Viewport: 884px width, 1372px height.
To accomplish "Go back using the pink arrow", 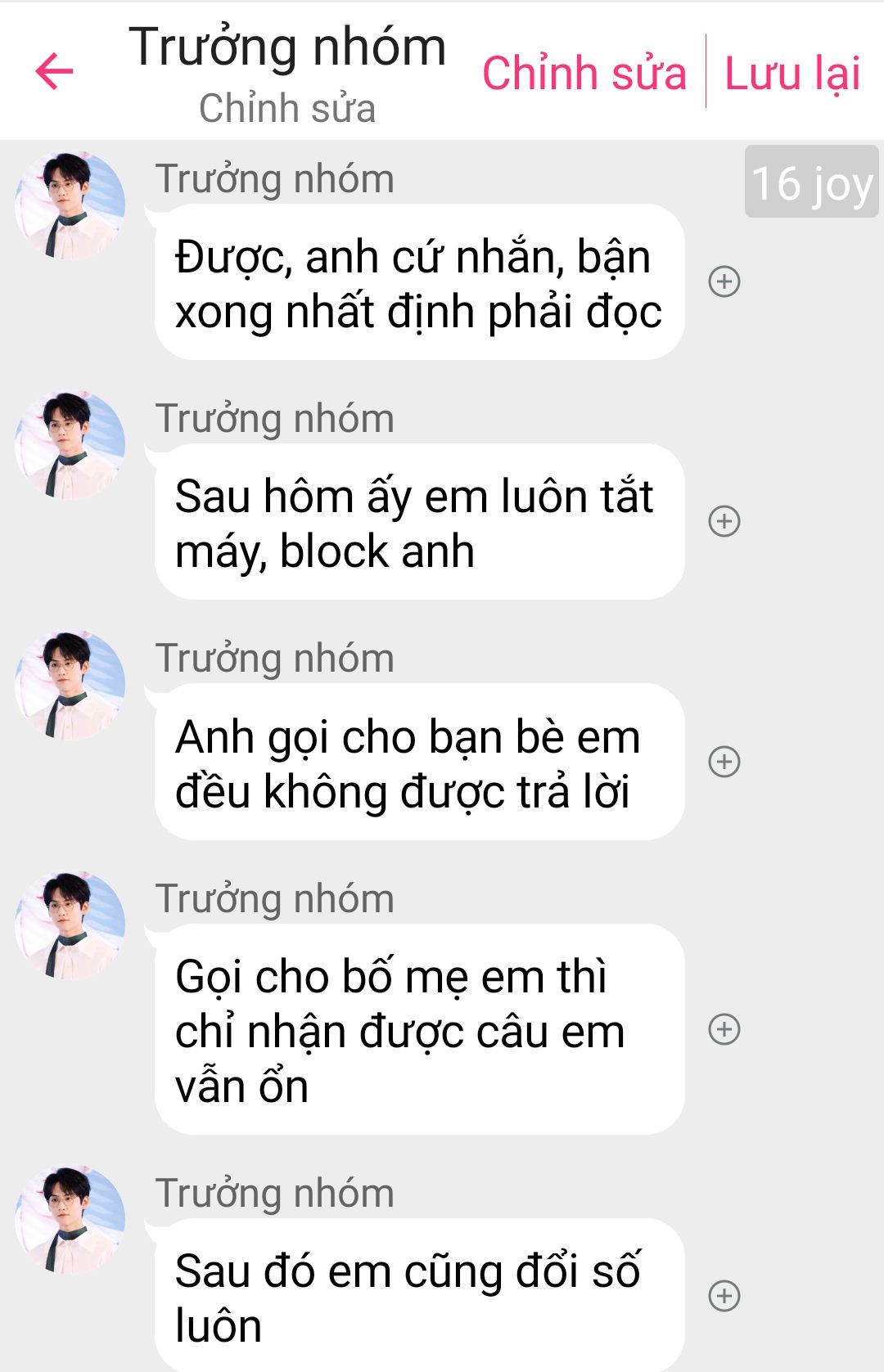I will (x=55, y=72).
